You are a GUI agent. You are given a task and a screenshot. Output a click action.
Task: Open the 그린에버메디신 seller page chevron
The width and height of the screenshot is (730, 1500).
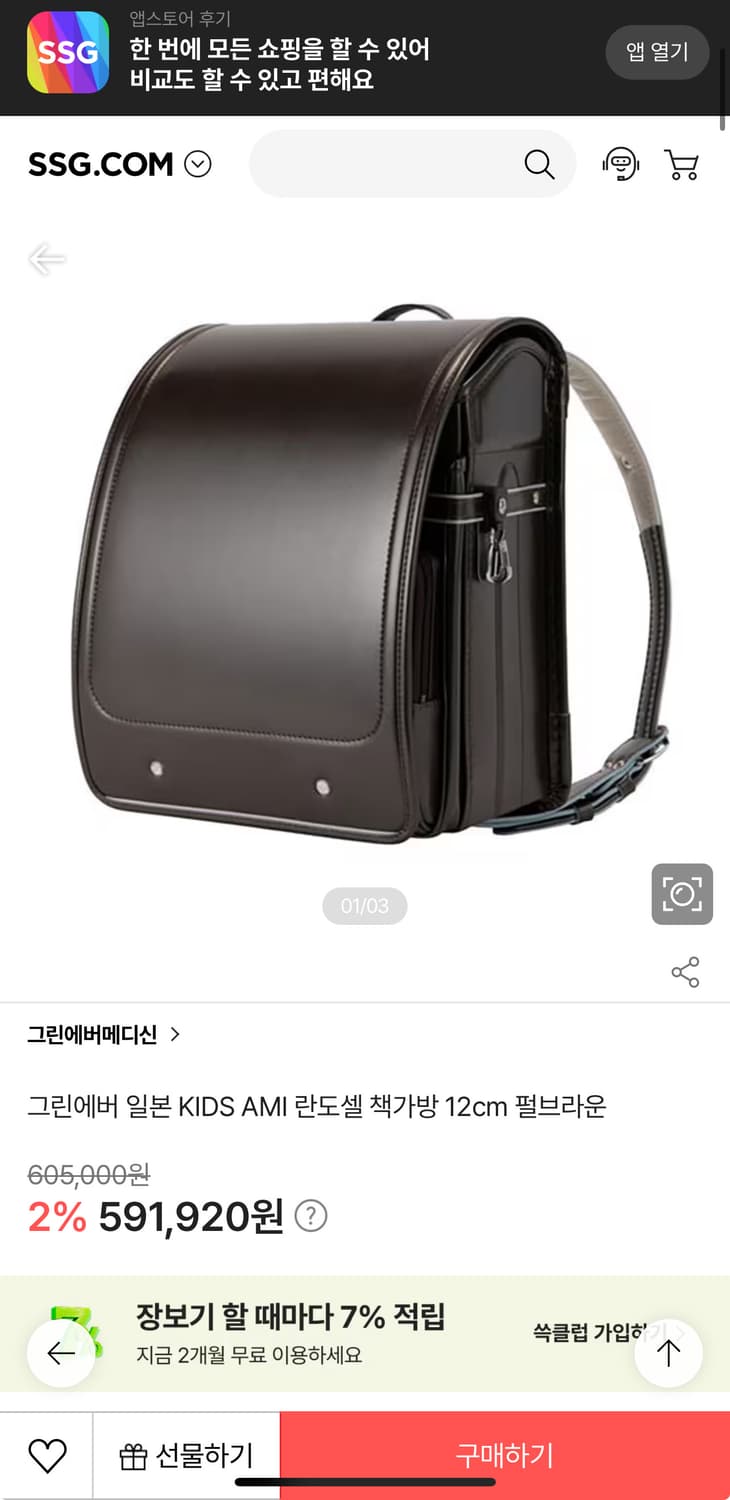click(175, 1036)
